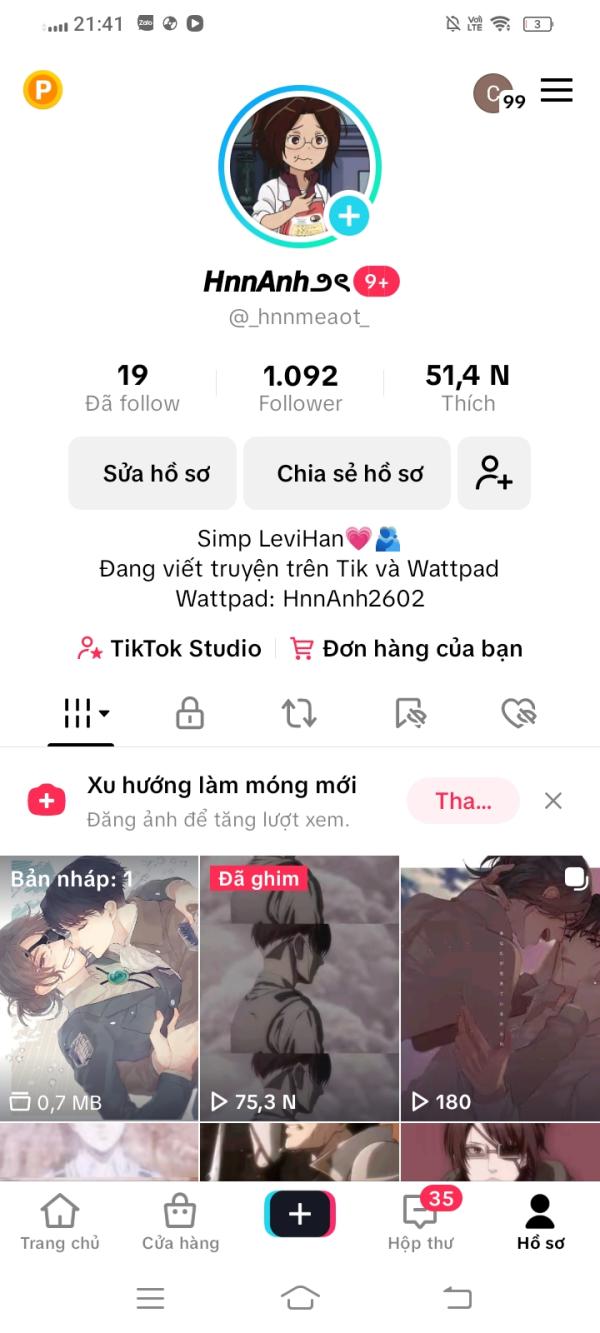Open the hamburger menu

[557, 91]
